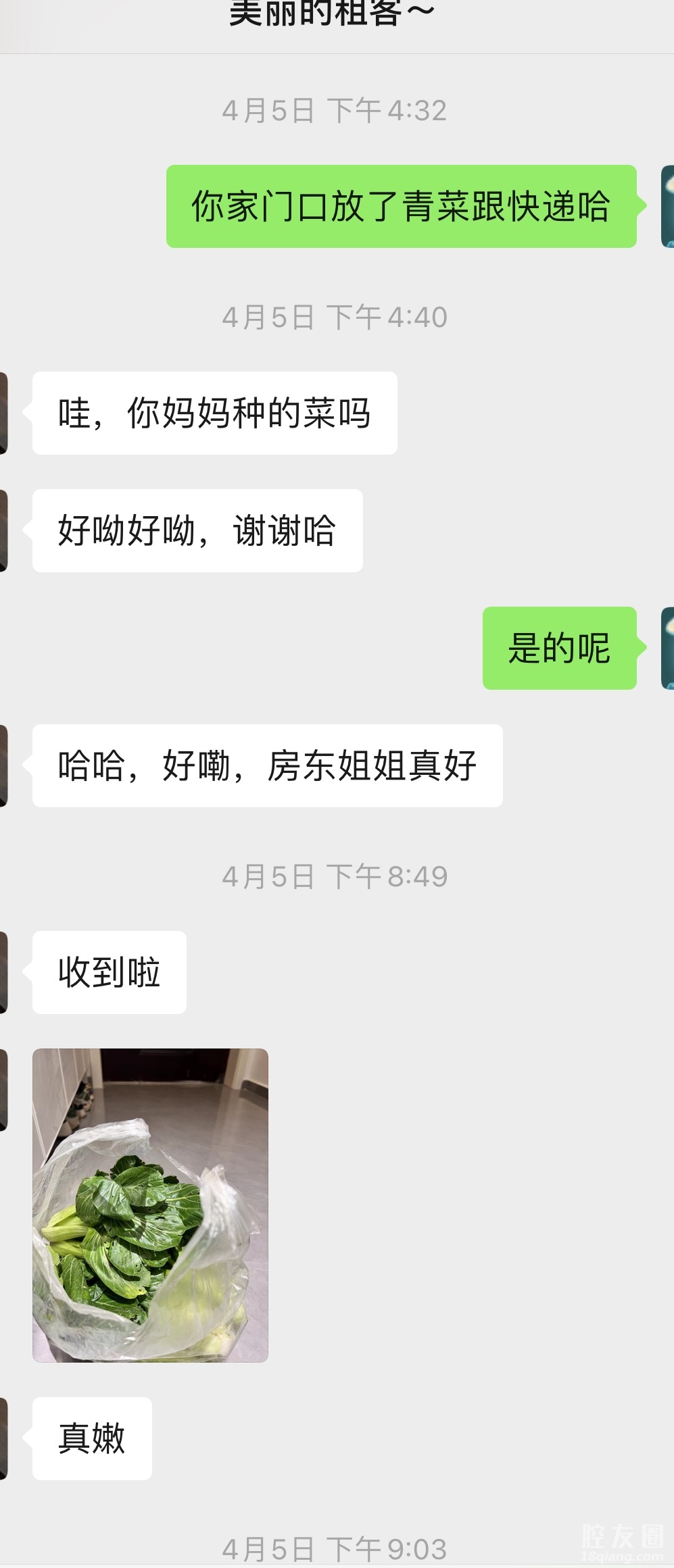Tap my avatar beside the 是的呢 message

(667, 648)
